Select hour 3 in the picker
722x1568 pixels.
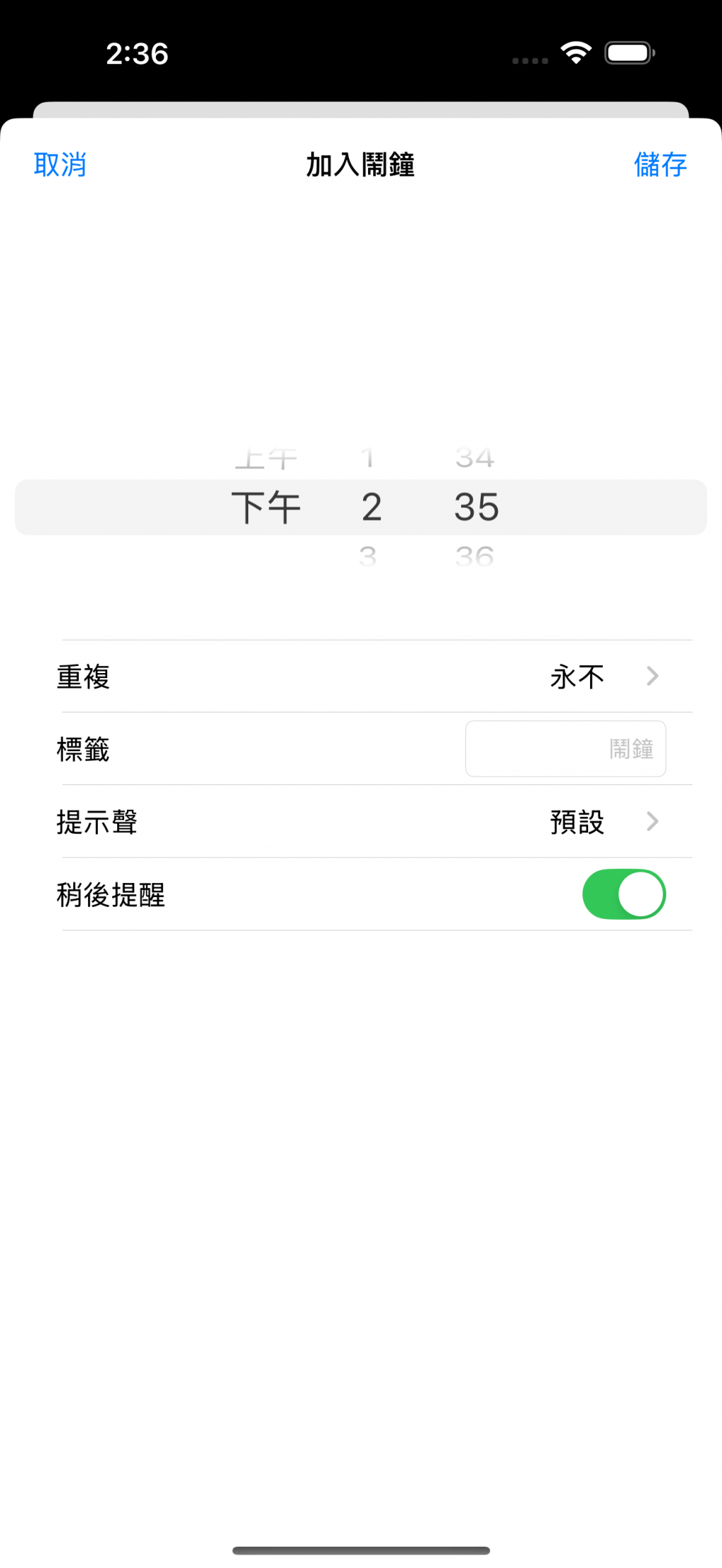[367, 556]
